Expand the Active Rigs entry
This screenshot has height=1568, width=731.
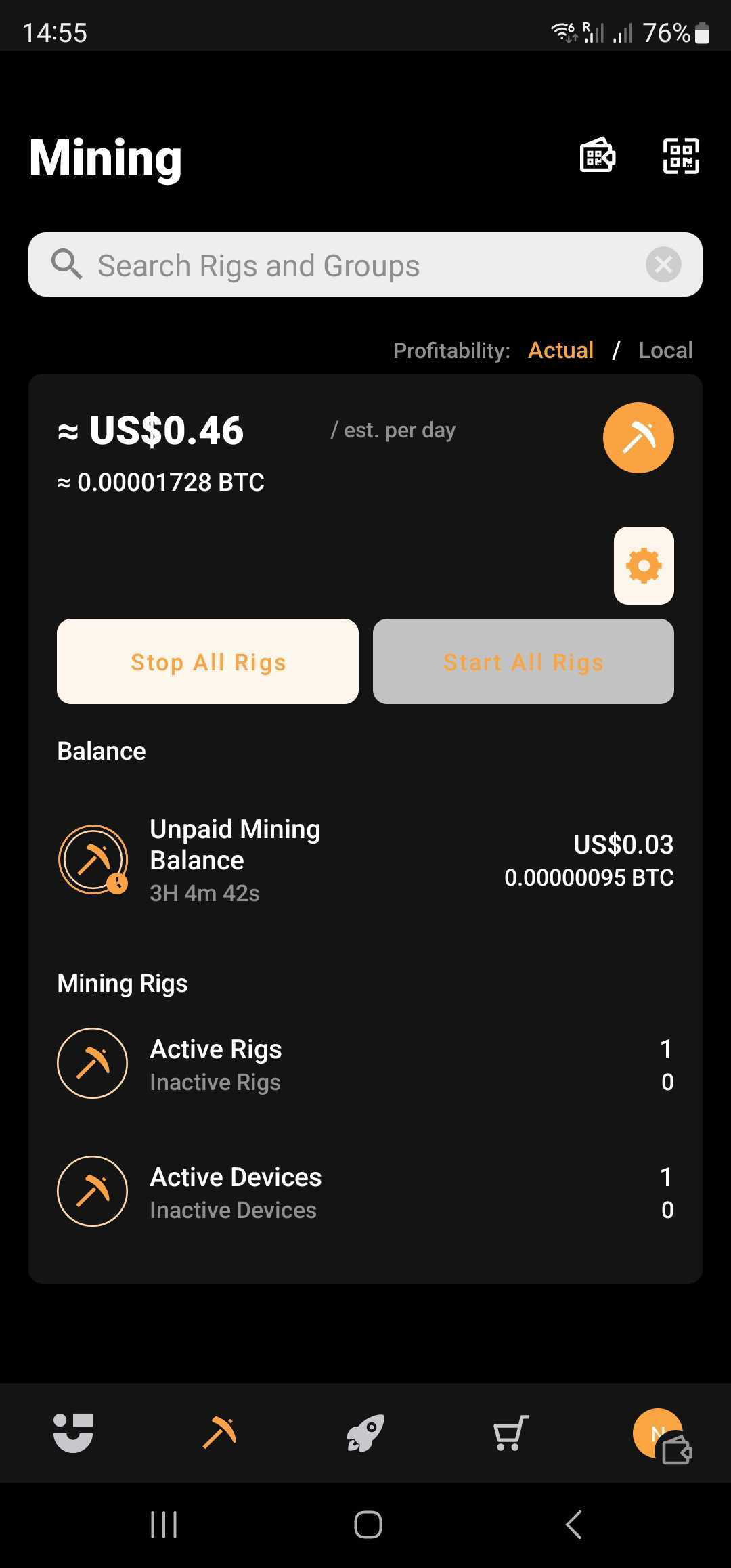click(365, 1063)
